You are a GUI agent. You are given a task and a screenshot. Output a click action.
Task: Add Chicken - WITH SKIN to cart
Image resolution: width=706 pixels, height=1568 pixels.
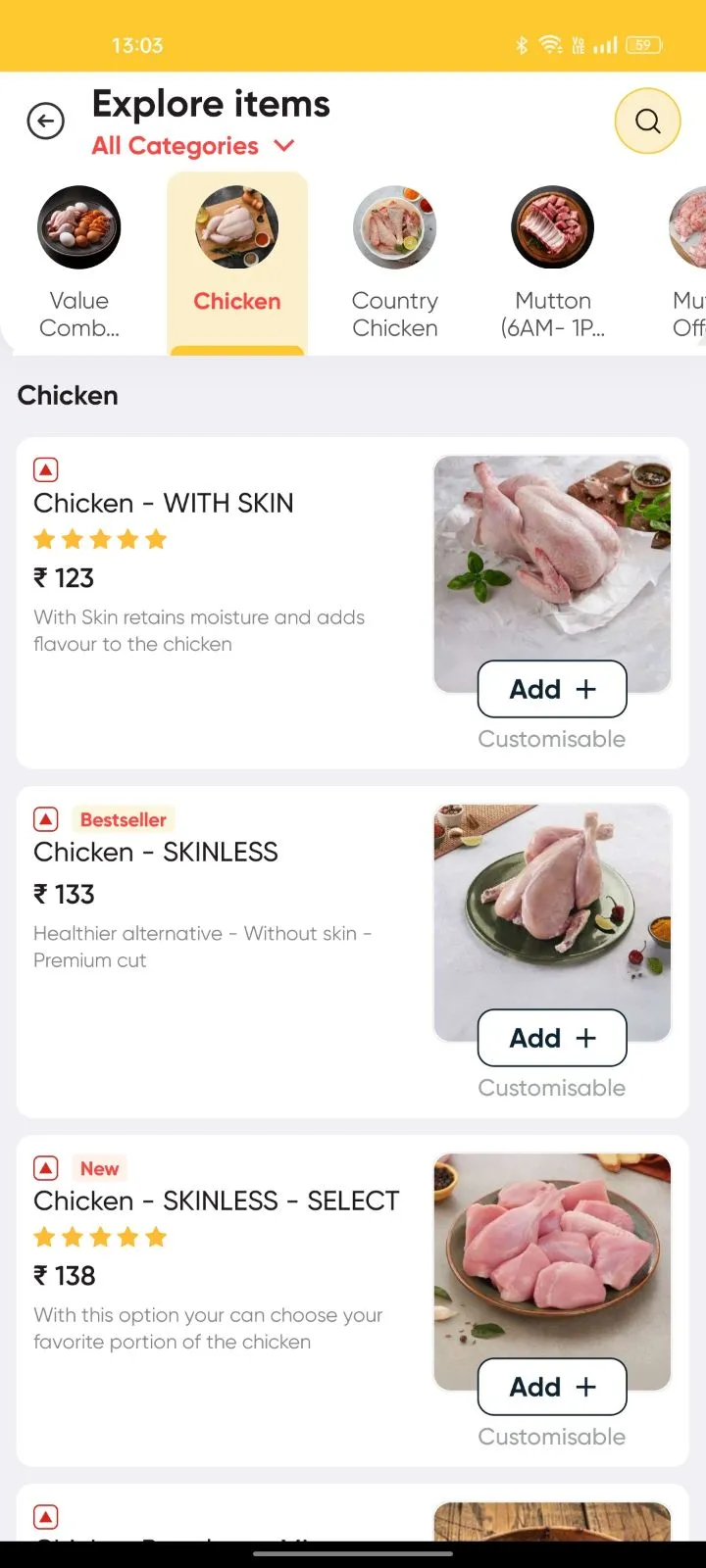point(552,689)
